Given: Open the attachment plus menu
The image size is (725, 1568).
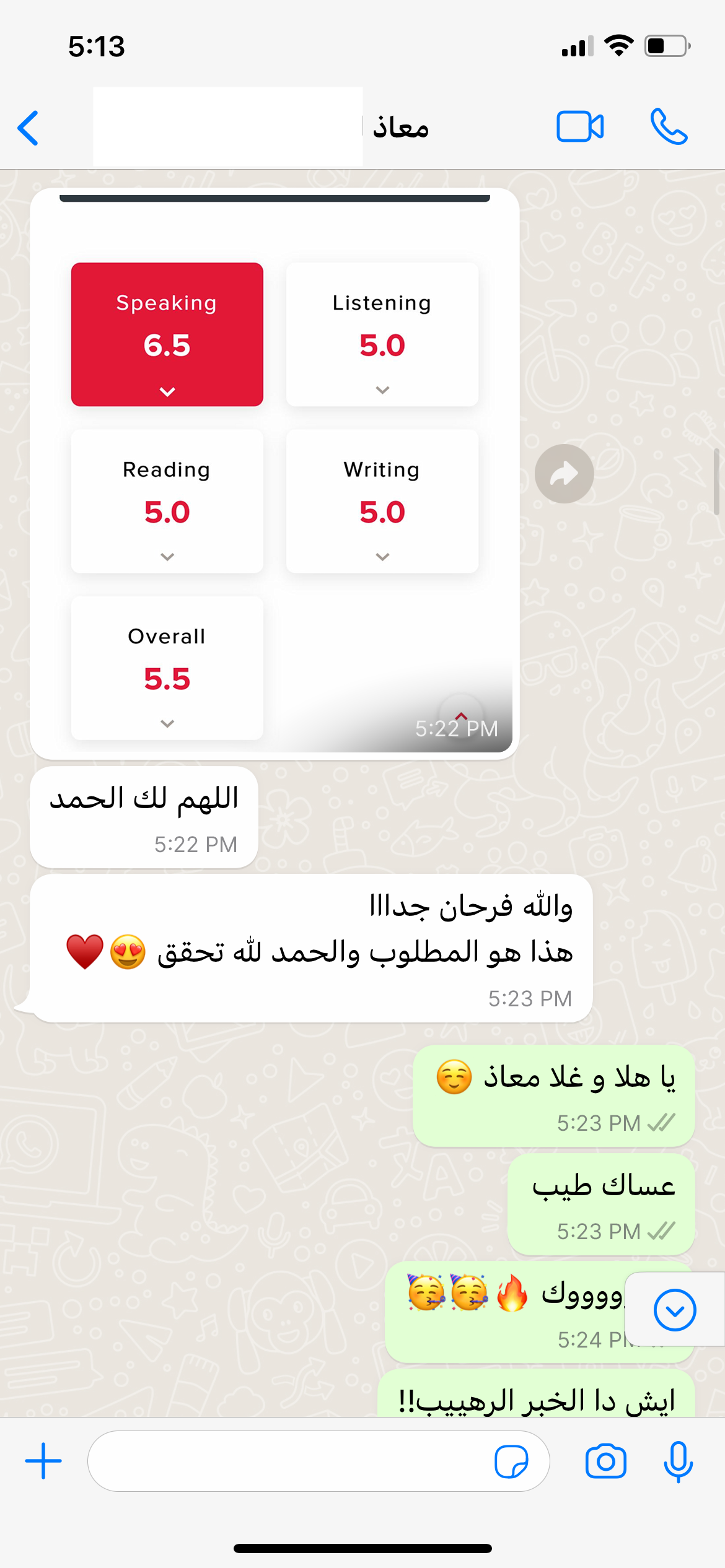Looking at the screenshot, I should coord(43,1461).
